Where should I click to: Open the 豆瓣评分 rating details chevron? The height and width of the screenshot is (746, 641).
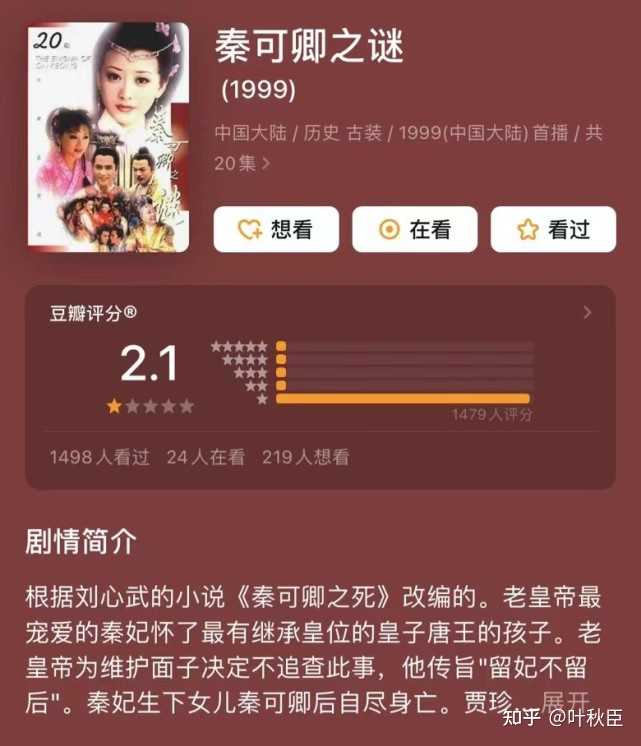(x=587, y=313)
